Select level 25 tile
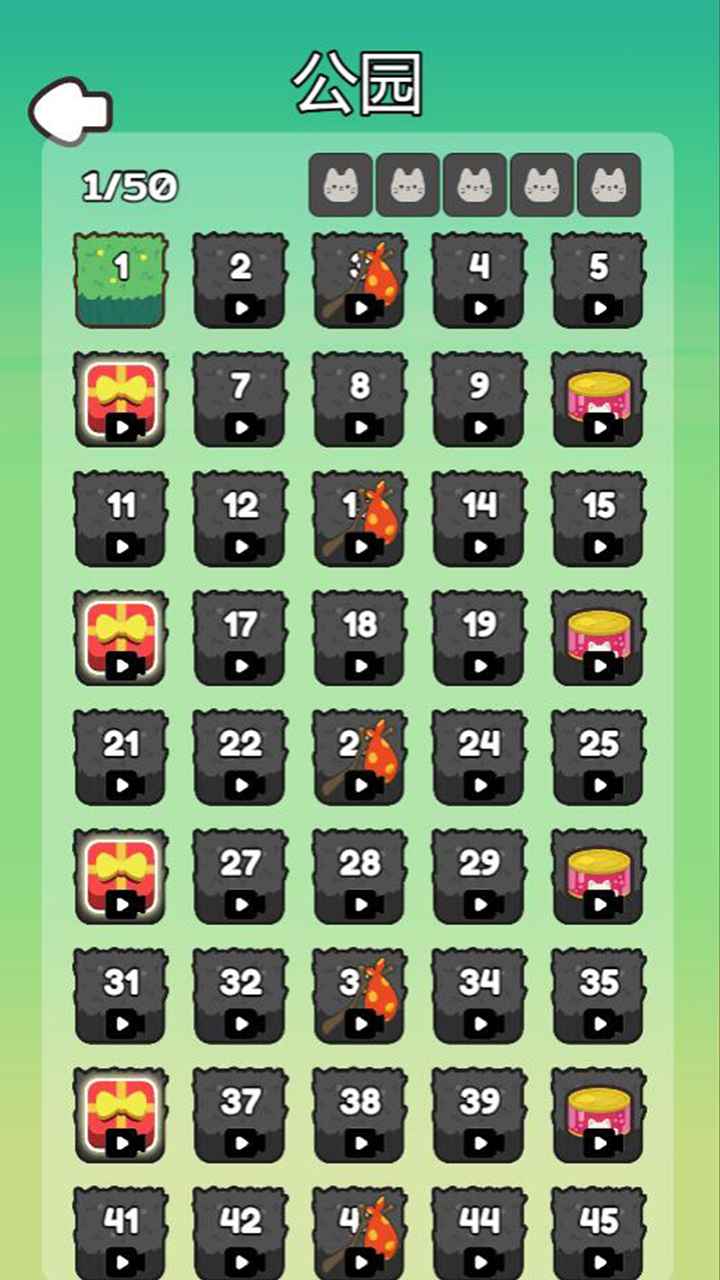The width and height of the screenshot is (720, 1280). click(x=598, y=757)
